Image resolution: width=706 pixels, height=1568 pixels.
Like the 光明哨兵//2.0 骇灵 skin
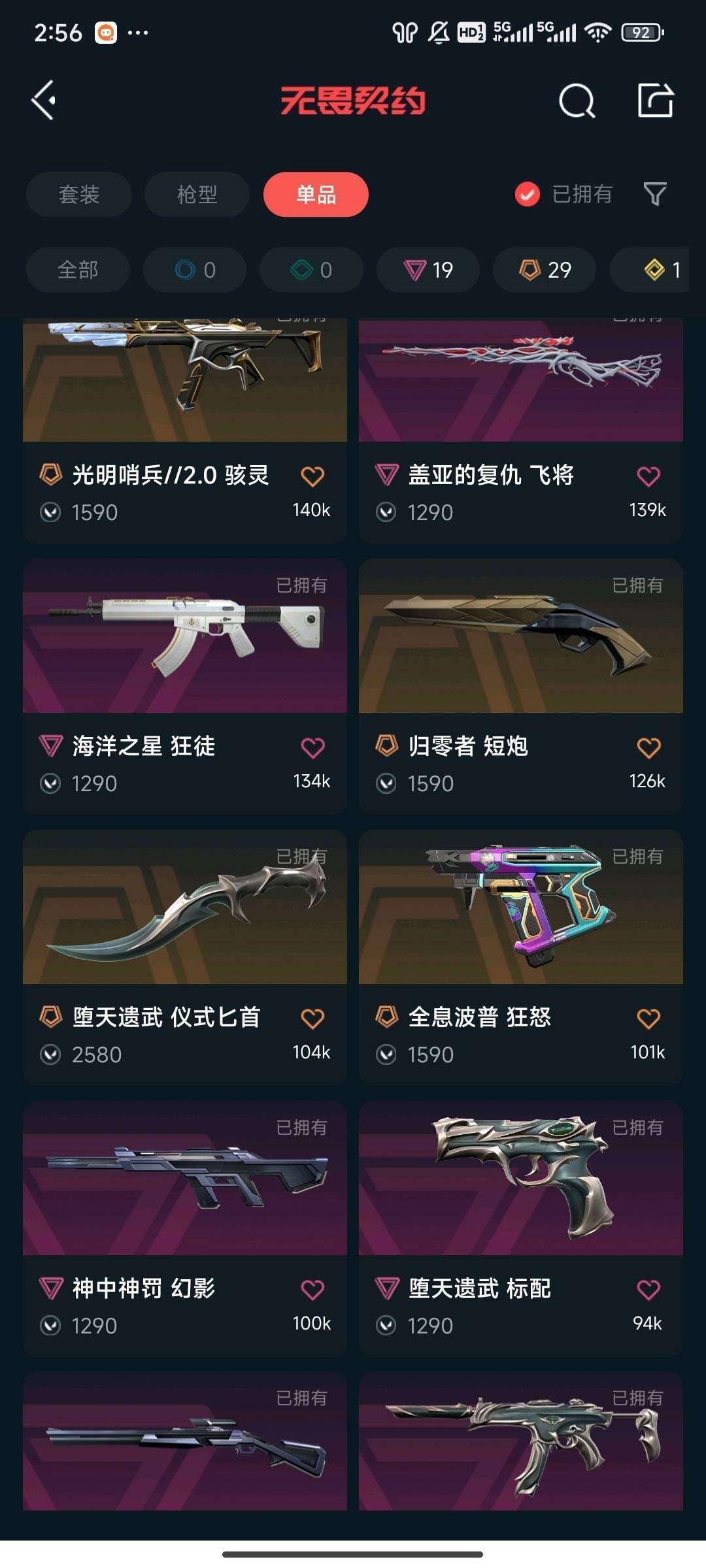coord(312,476)
